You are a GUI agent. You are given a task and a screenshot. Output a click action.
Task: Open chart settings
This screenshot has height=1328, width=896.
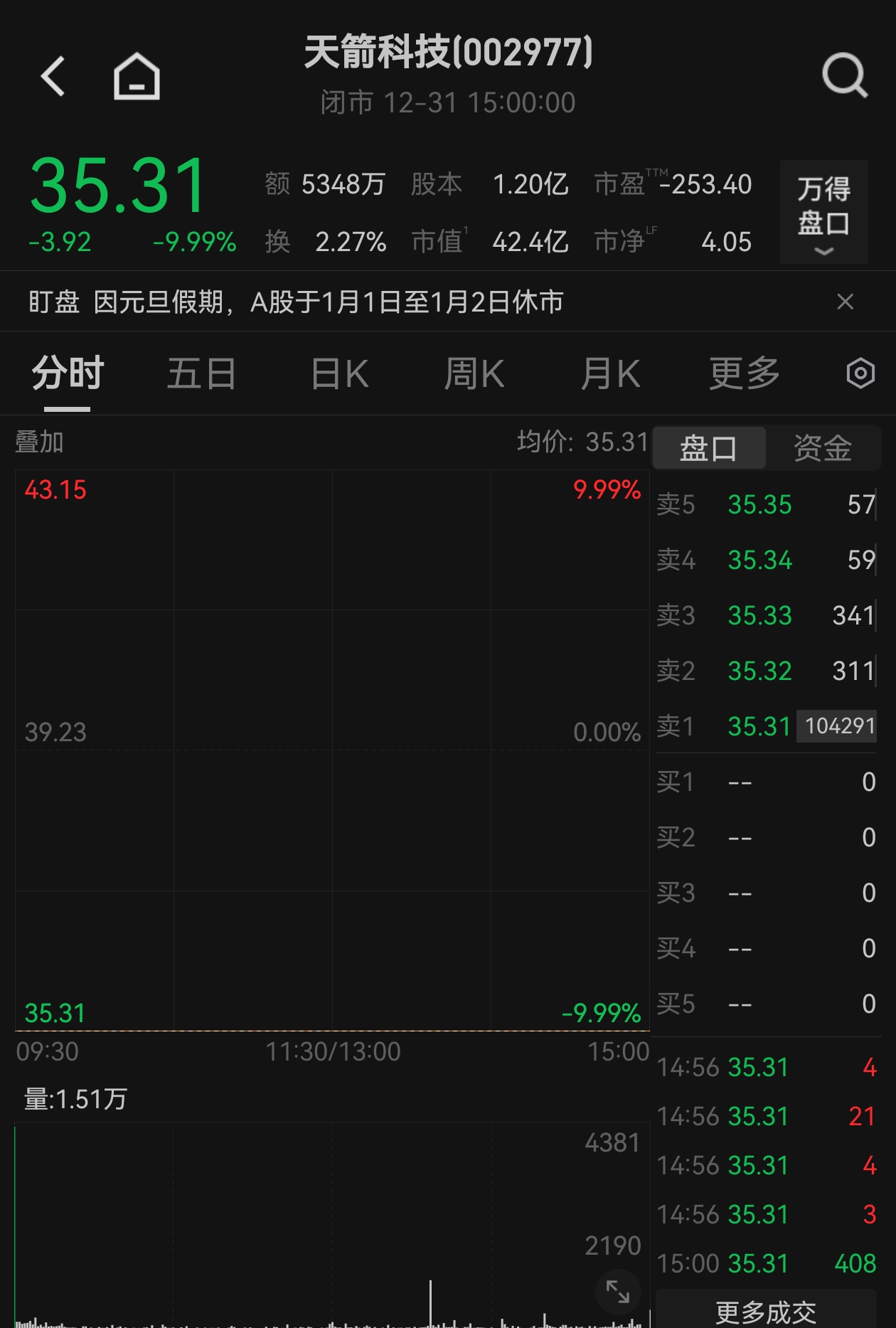pyautogui.click(x=860, y=373)
